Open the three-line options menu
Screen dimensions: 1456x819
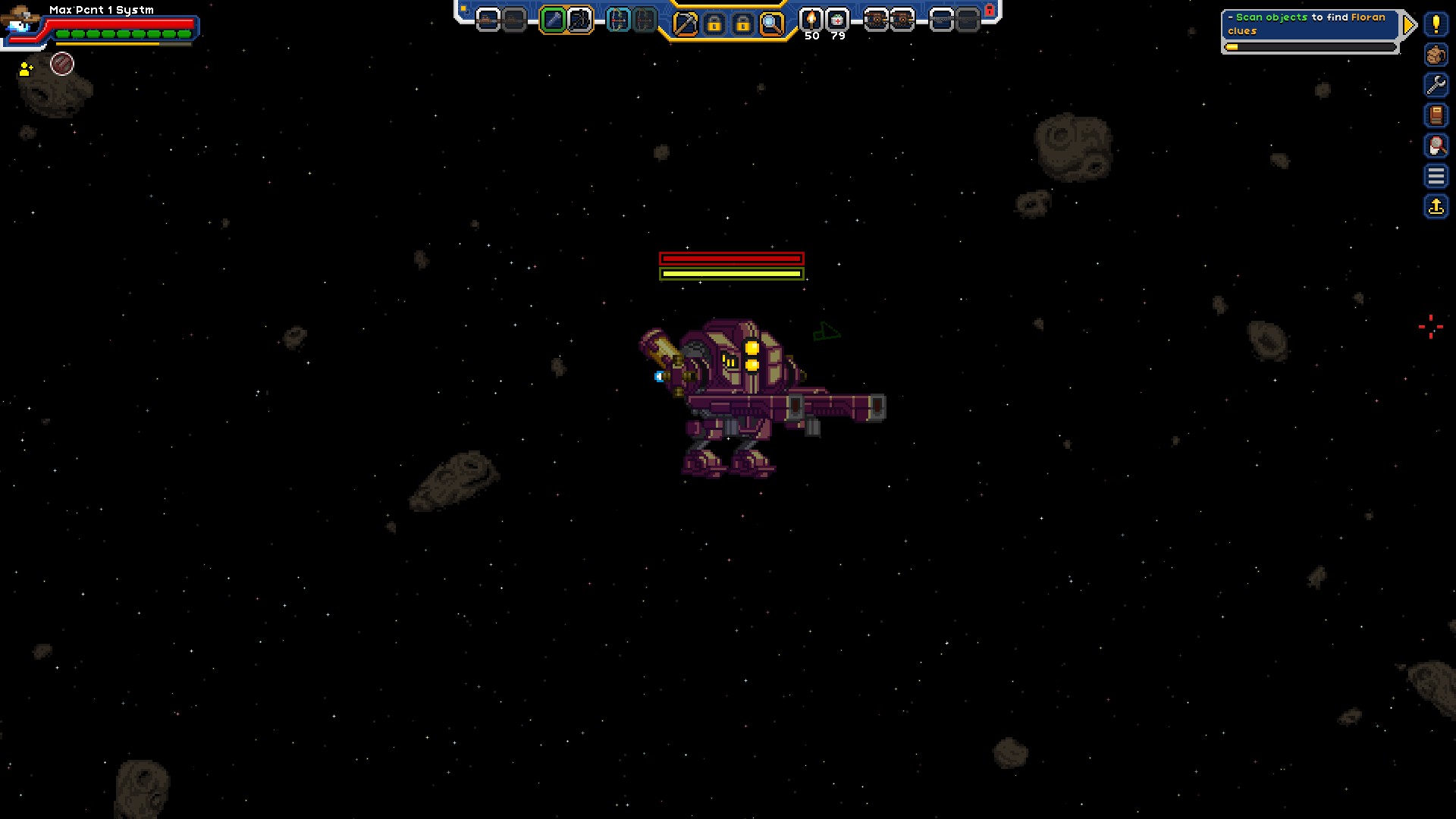click(x=1436, y=177)
